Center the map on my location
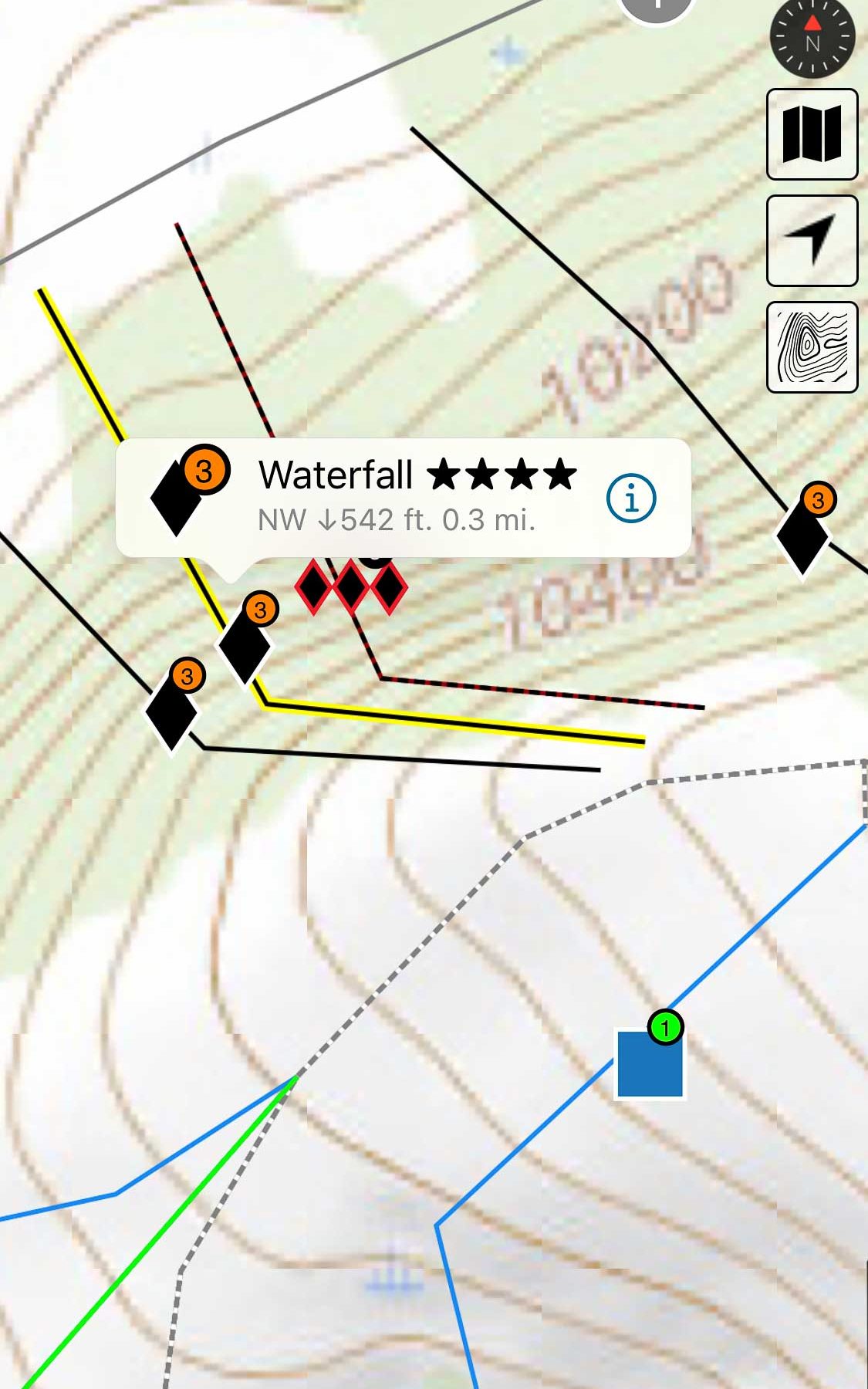Viewport: 868px width, 1389px height. pyautogui.click(x=812, y=241)
